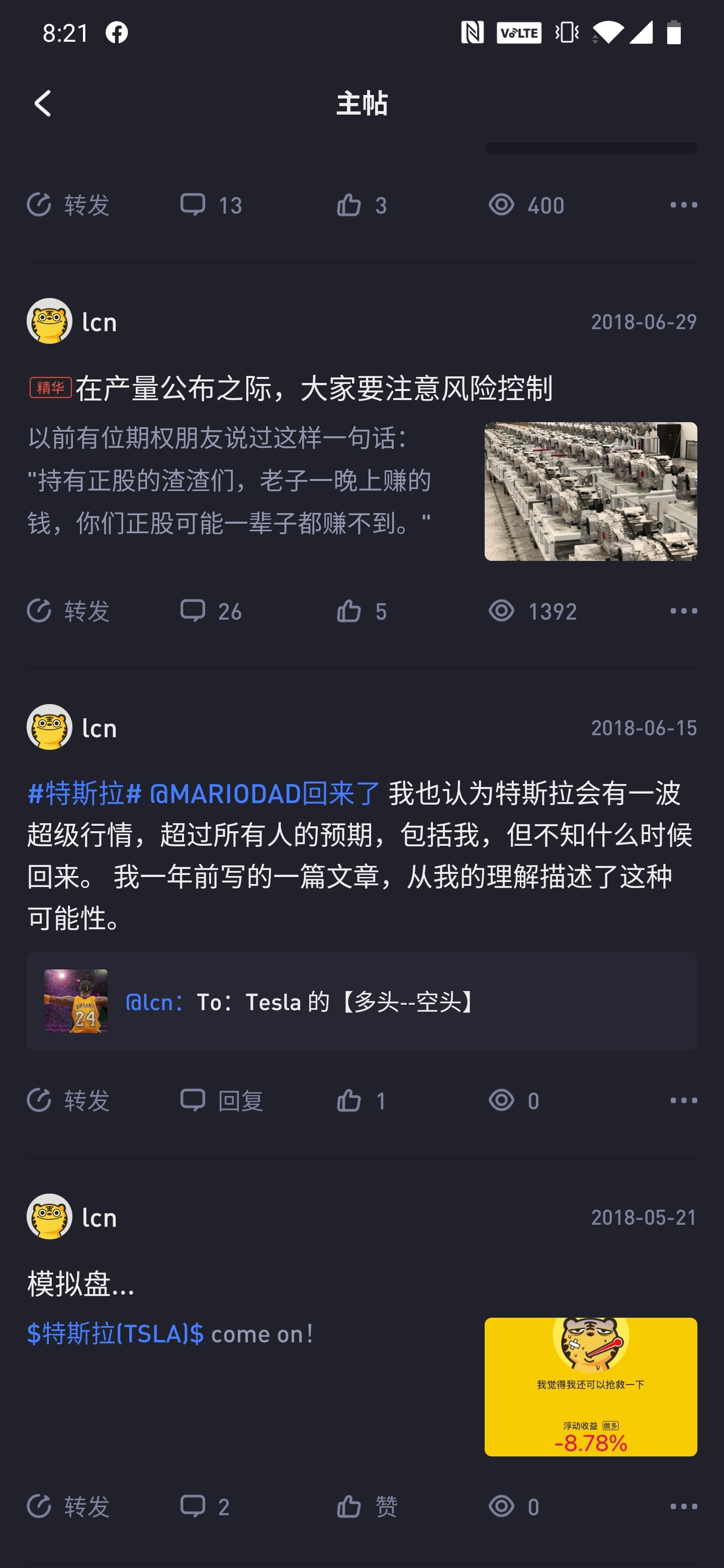This screenshot has height=1568, width=724.
Task: Open the factory photo in 2018-06-29 post
Action: tap(590, 491)
